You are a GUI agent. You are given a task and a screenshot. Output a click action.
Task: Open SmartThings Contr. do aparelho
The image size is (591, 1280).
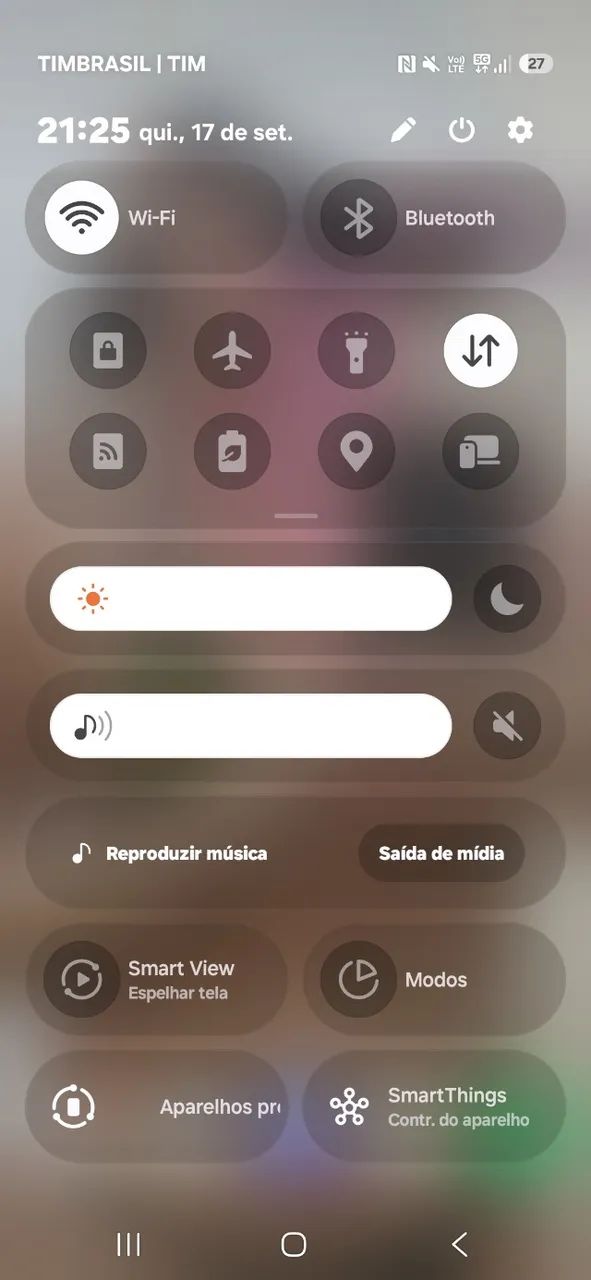pyautogui.click(x=434, y=1106)
